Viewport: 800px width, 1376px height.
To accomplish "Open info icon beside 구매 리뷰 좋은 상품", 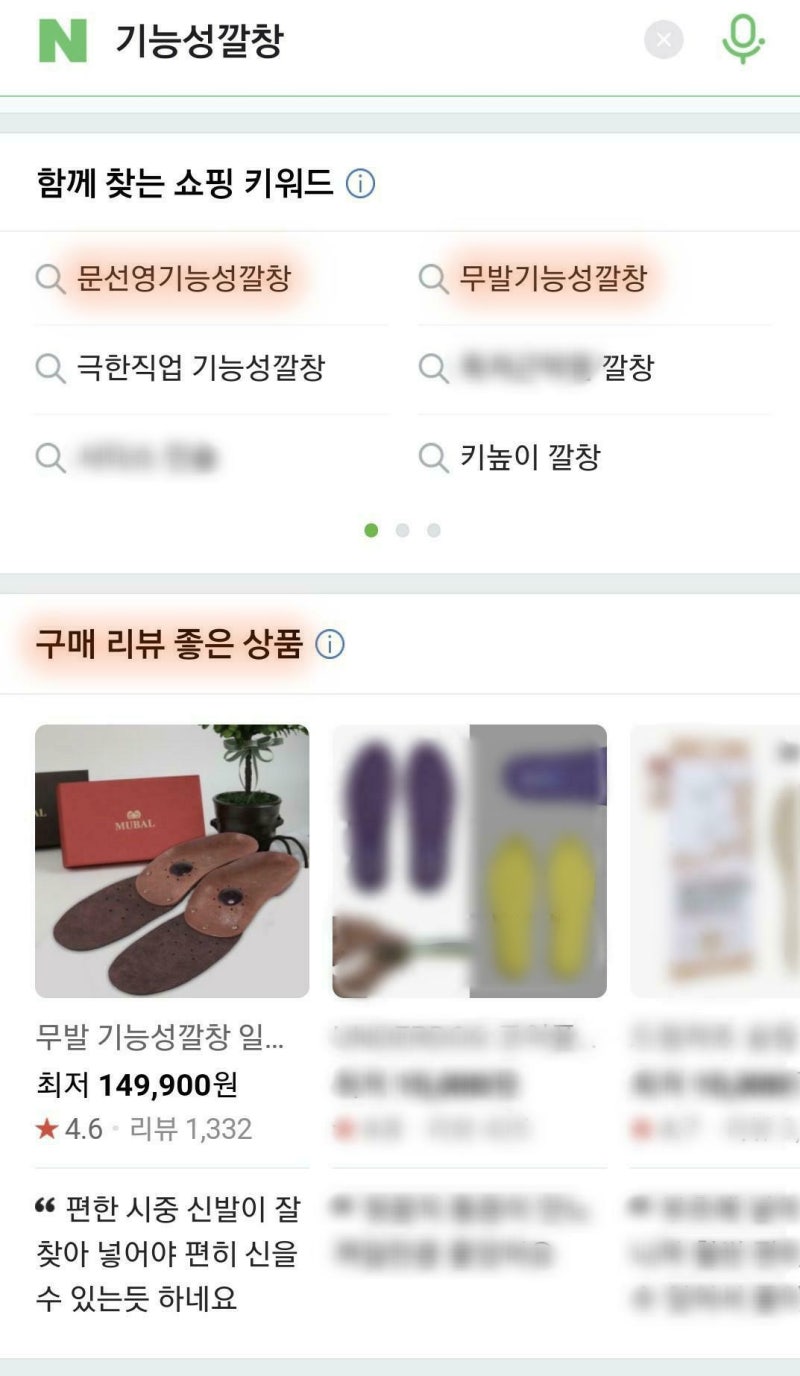I will coord(330,645).
